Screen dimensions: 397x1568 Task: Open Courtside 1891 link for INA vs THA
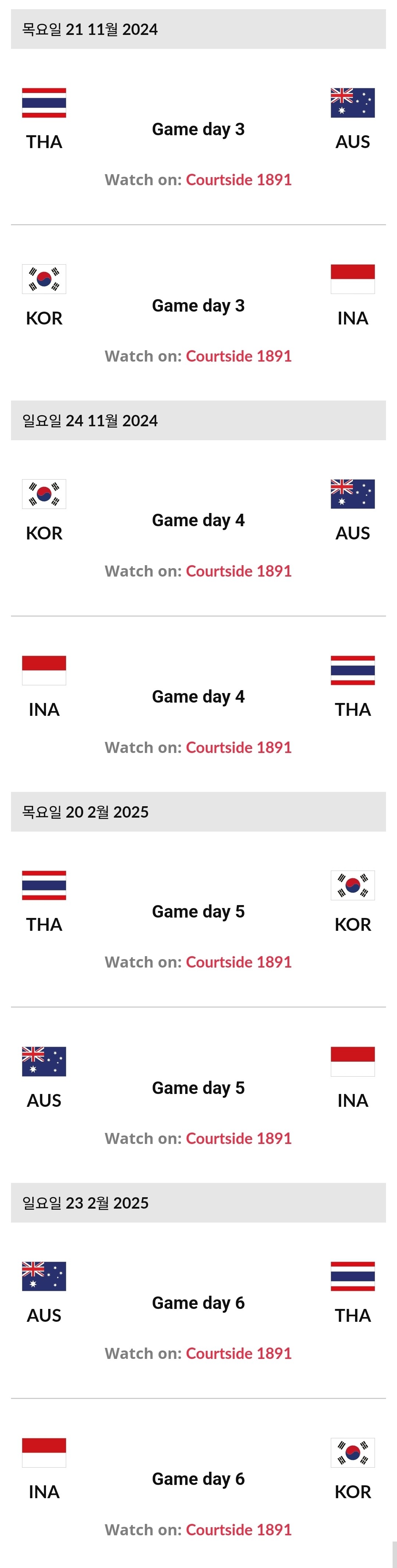pyautogui.click(x=238, y=747)
